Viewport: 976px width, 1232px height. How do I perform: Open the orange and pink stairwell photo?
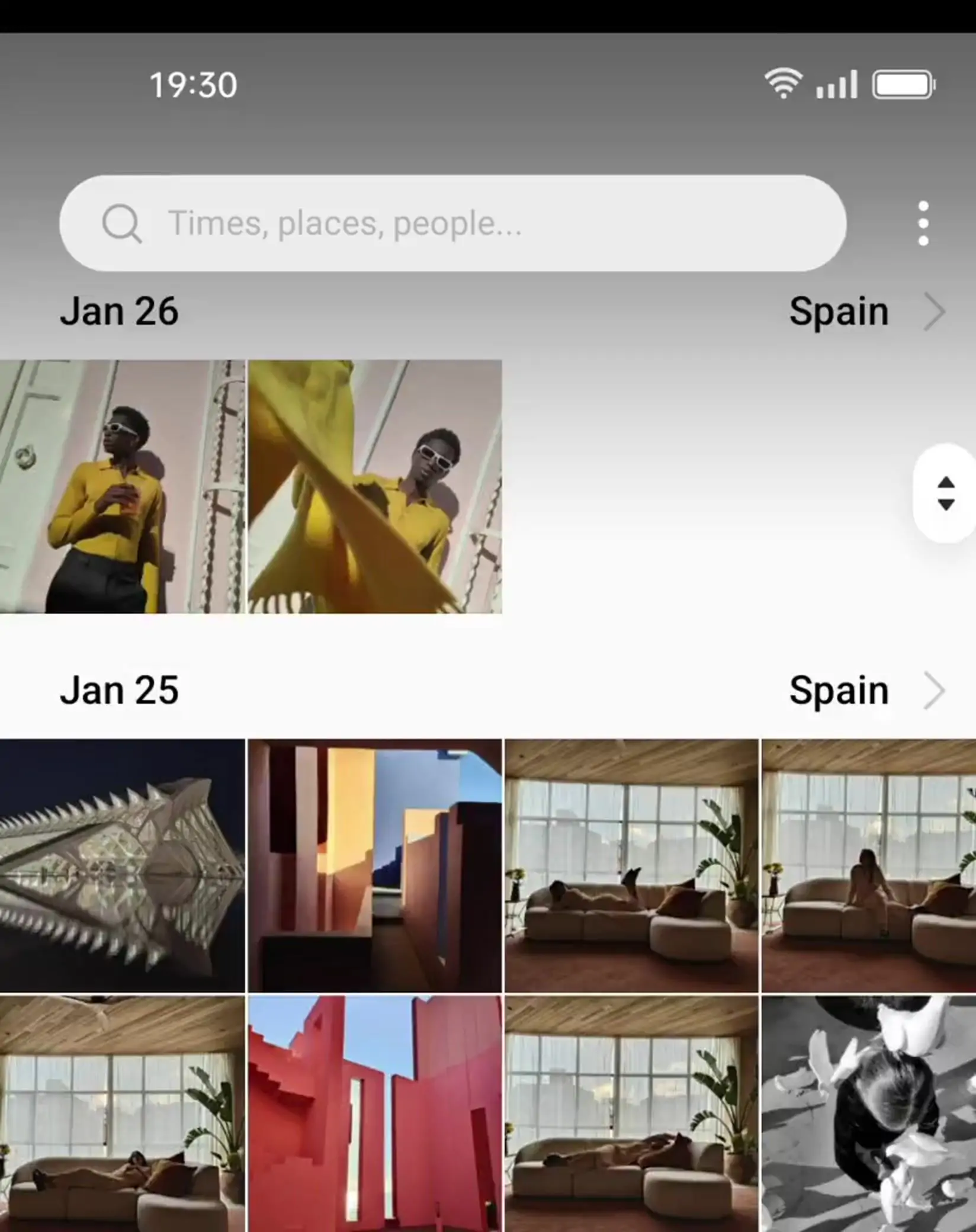[375, 865]
